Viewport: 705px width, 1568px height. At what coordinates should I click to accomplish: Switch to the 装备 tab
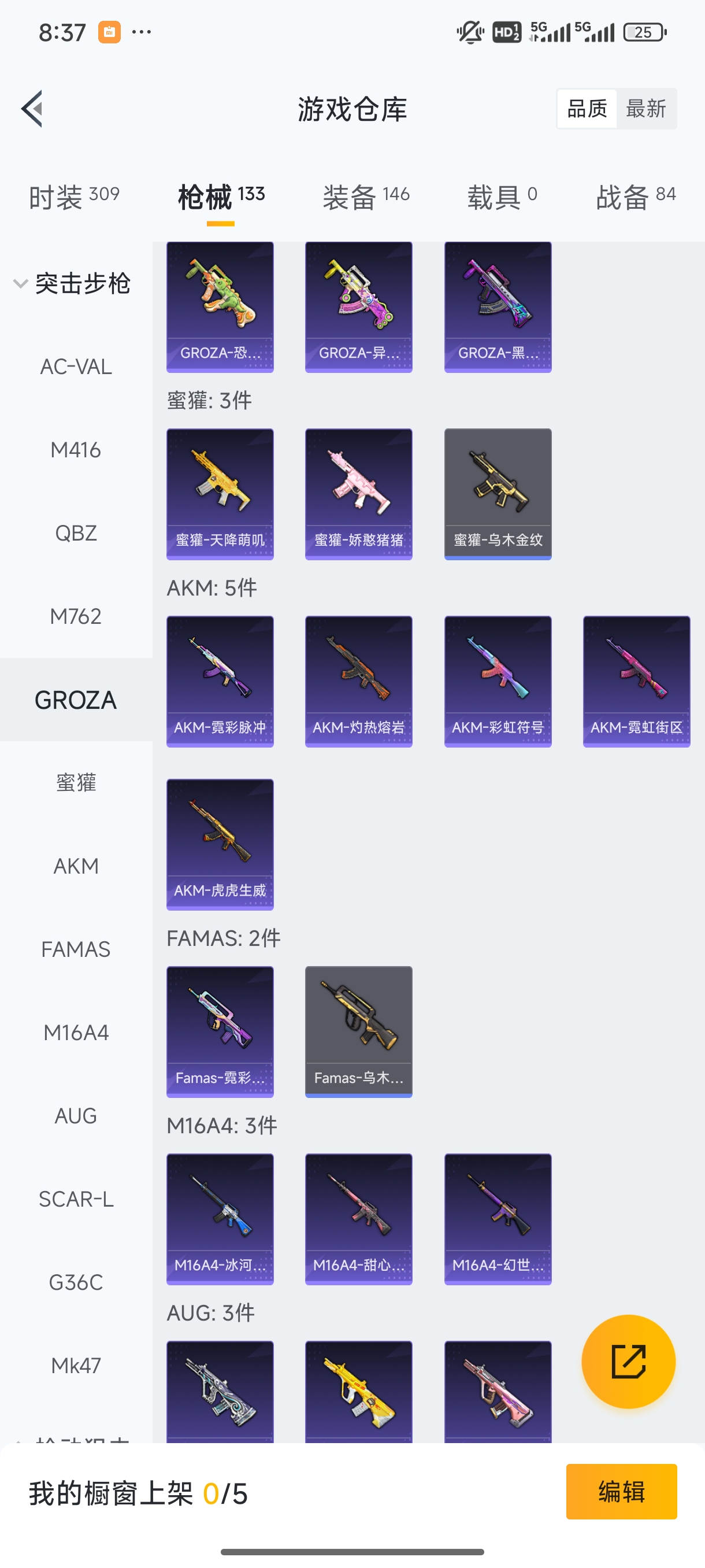(366, 197)
